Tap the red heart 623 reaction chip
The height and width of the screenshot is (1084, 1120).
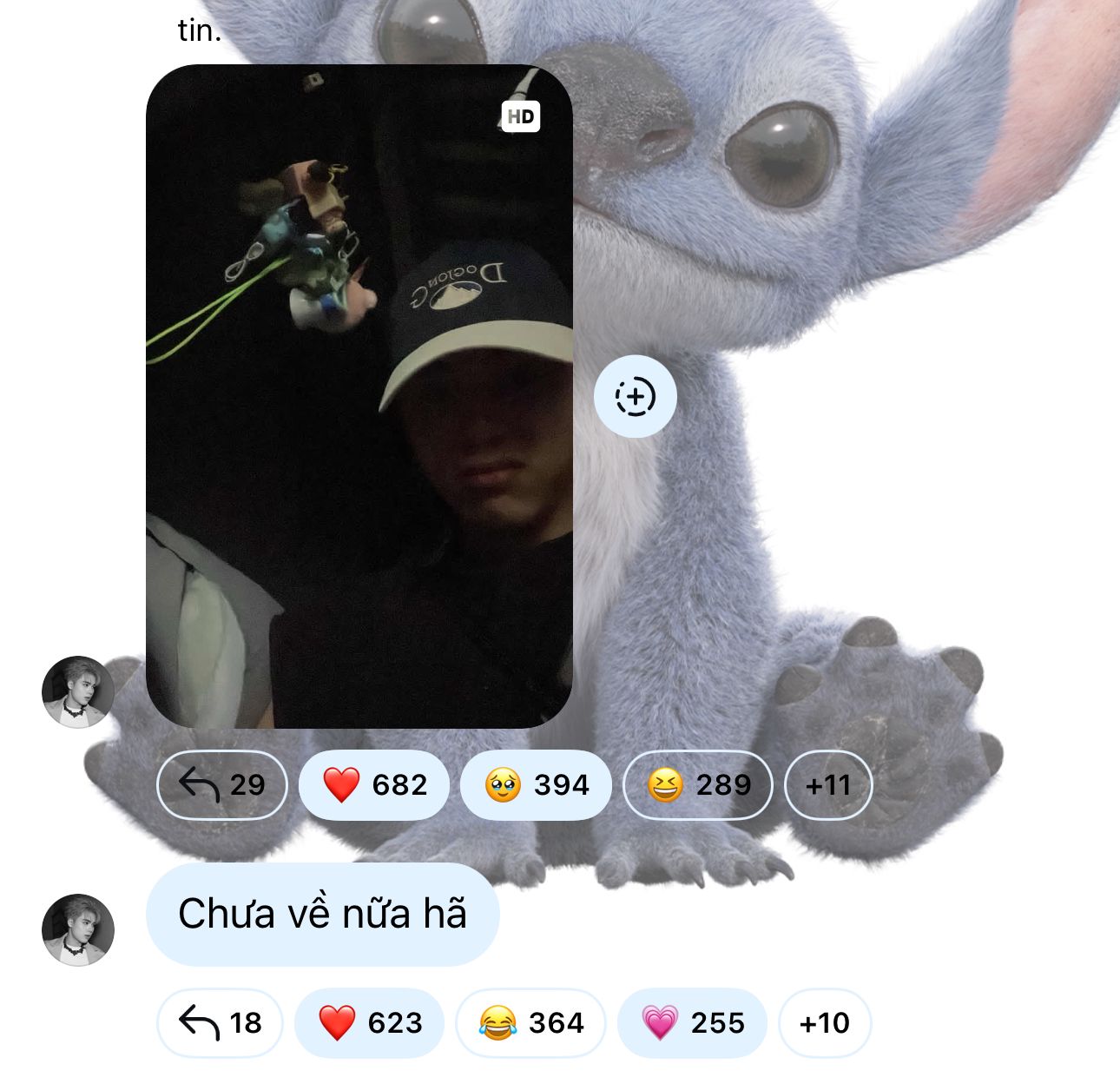(x=370, y=1022)
